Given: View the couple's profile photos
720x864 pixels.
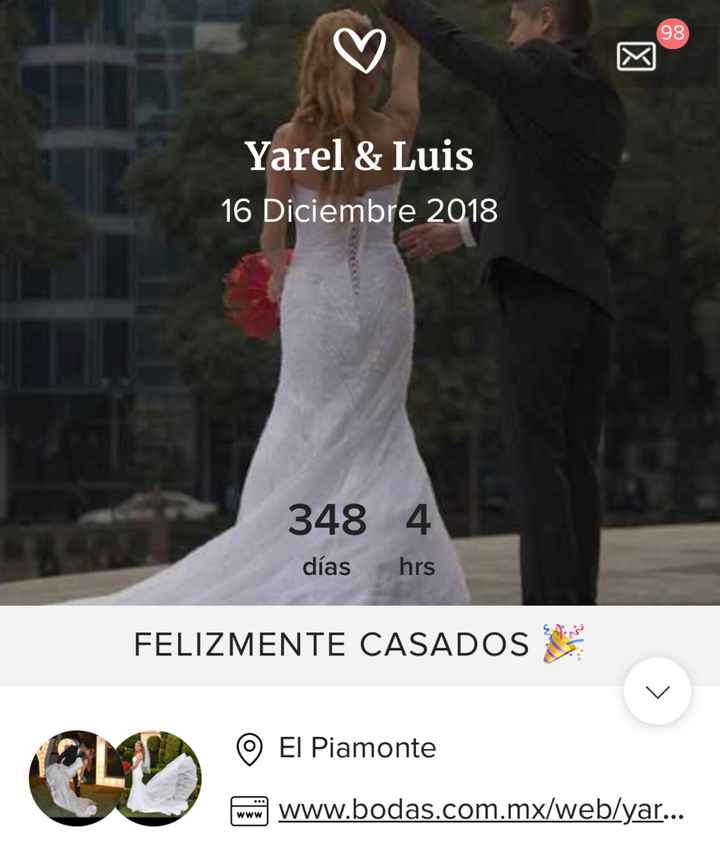Looking at the screenshot, I should point(115,778).
